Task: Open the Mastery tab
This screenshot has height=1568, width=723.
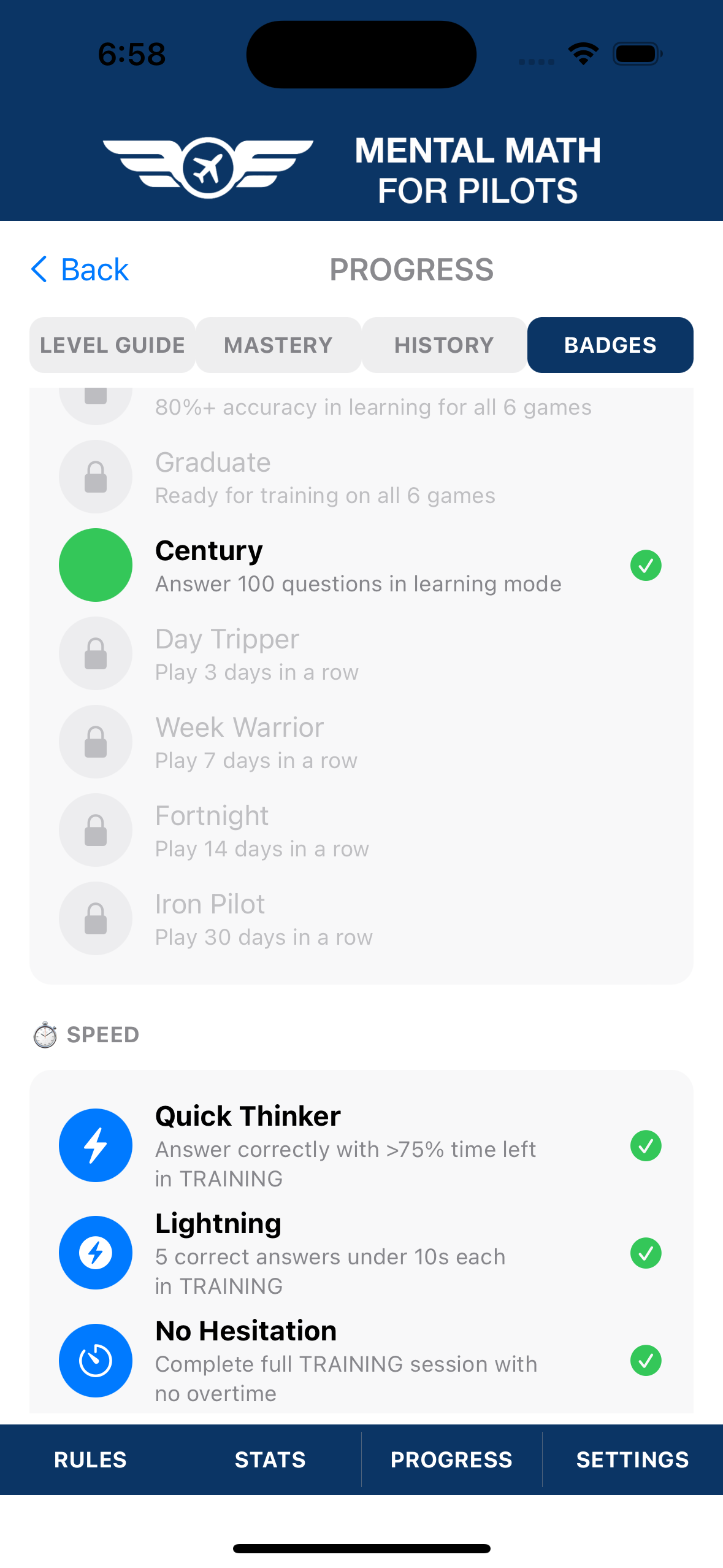Action: click(278, 345)
